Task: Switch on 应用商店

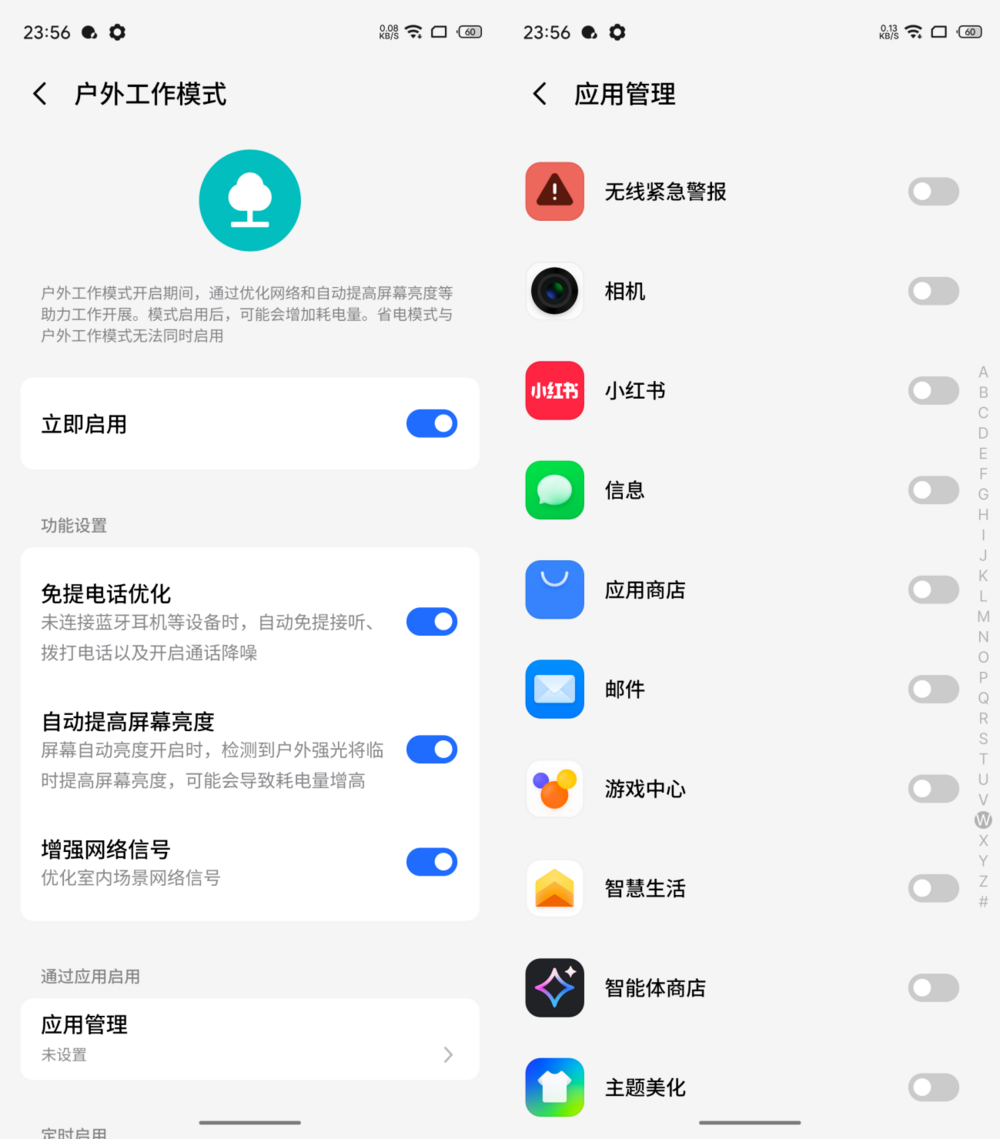Action: [933, 590]
